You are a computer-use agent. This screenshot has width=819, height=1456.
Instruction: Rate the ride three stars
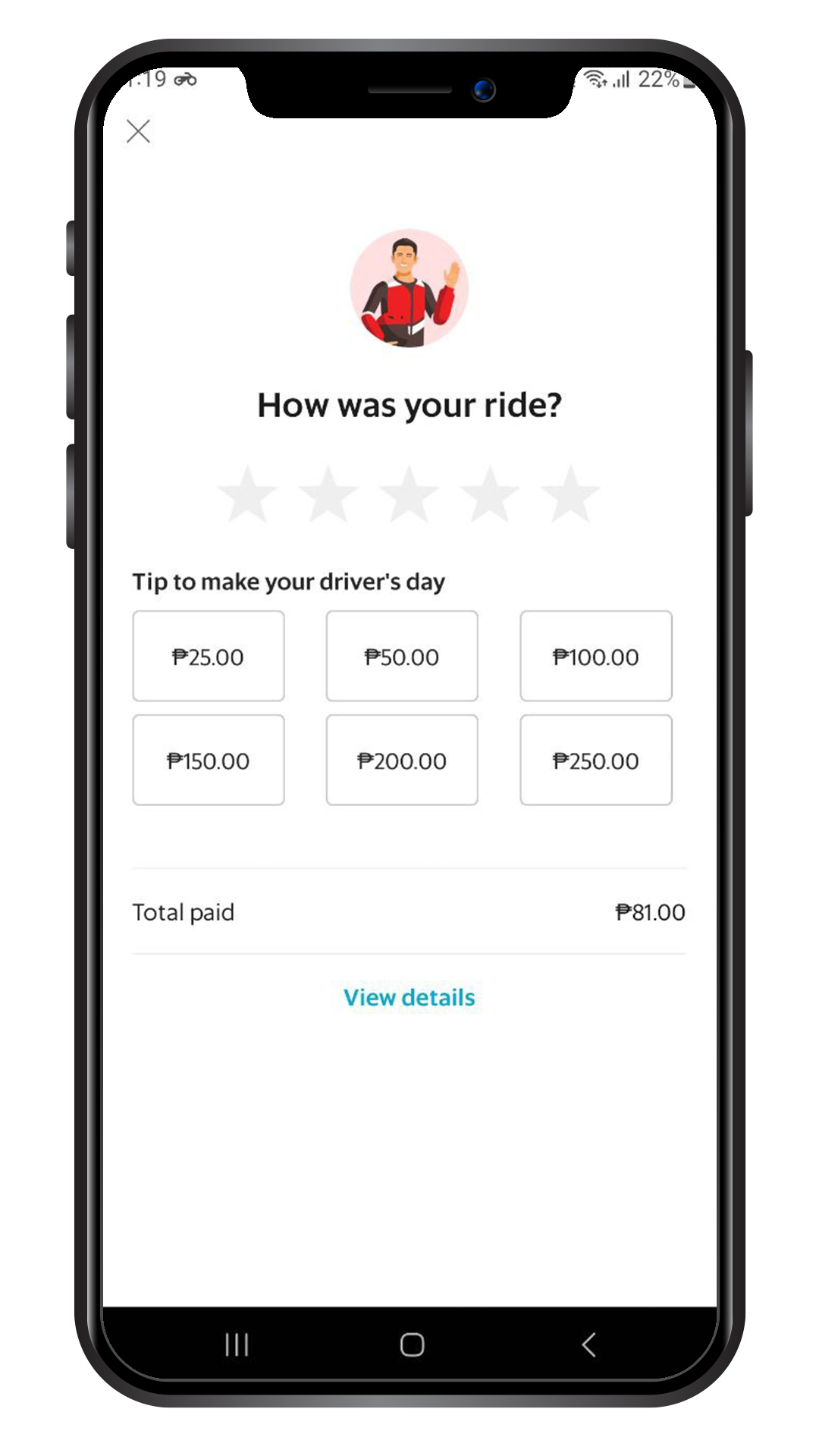point(409,493)
